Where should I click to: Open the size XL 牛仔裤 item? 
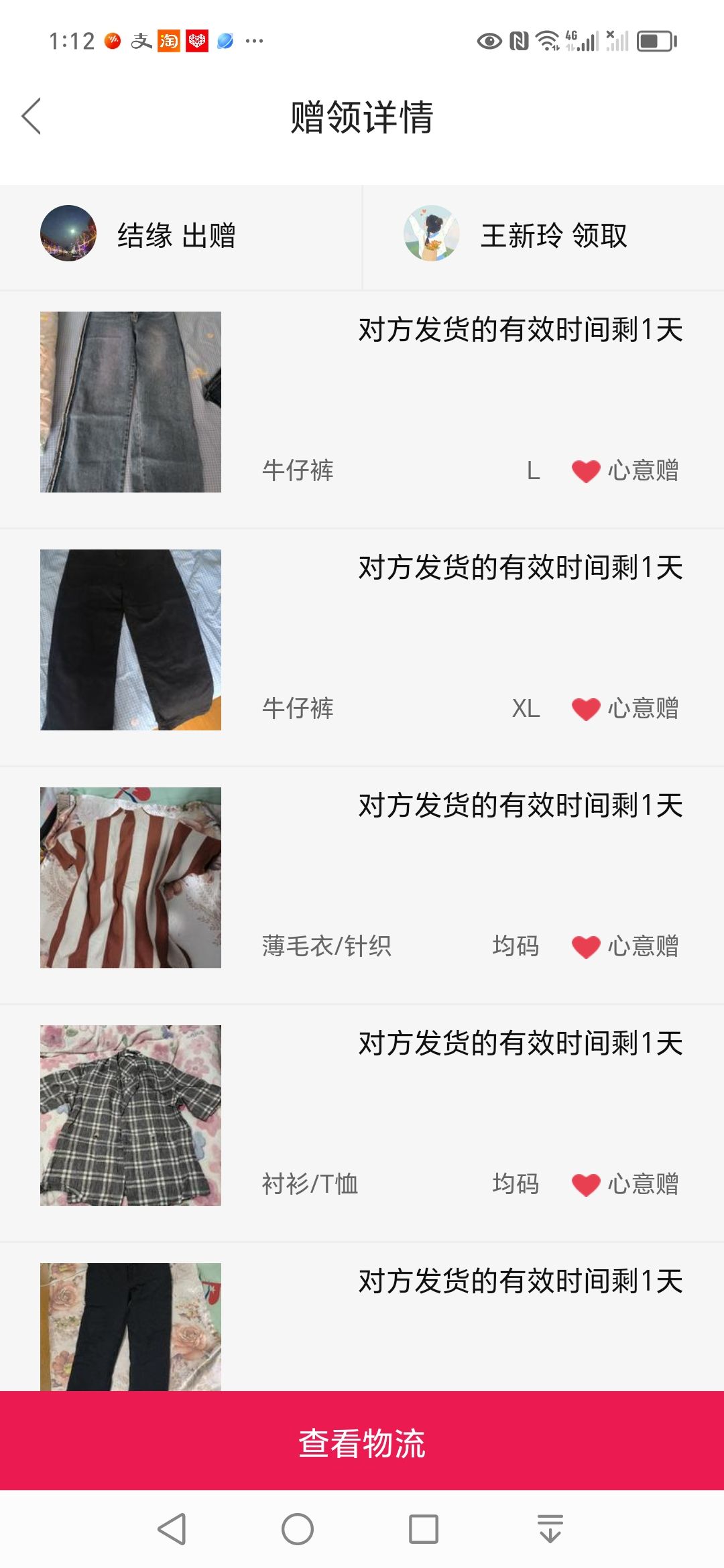[x=362, y=647]
